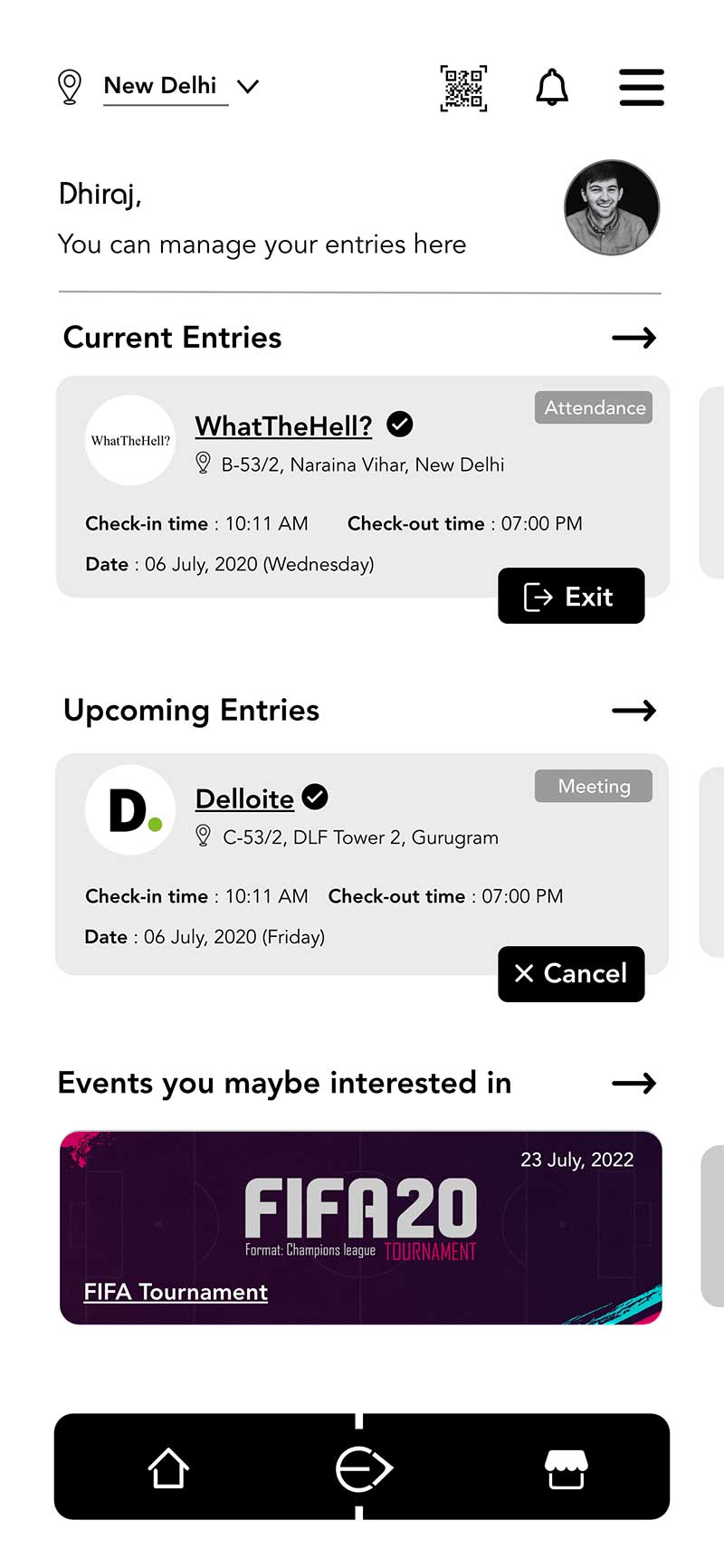Screen dimensions: 724x1568
Task: Open the FIFA Tournament event card
Action: tap(361, 1228)
